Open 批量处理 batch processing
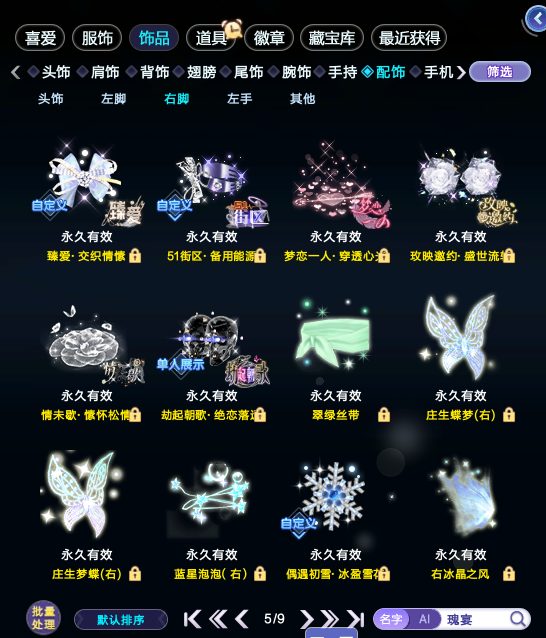Viewport: 546px width, 638px height. click(43, 618)
